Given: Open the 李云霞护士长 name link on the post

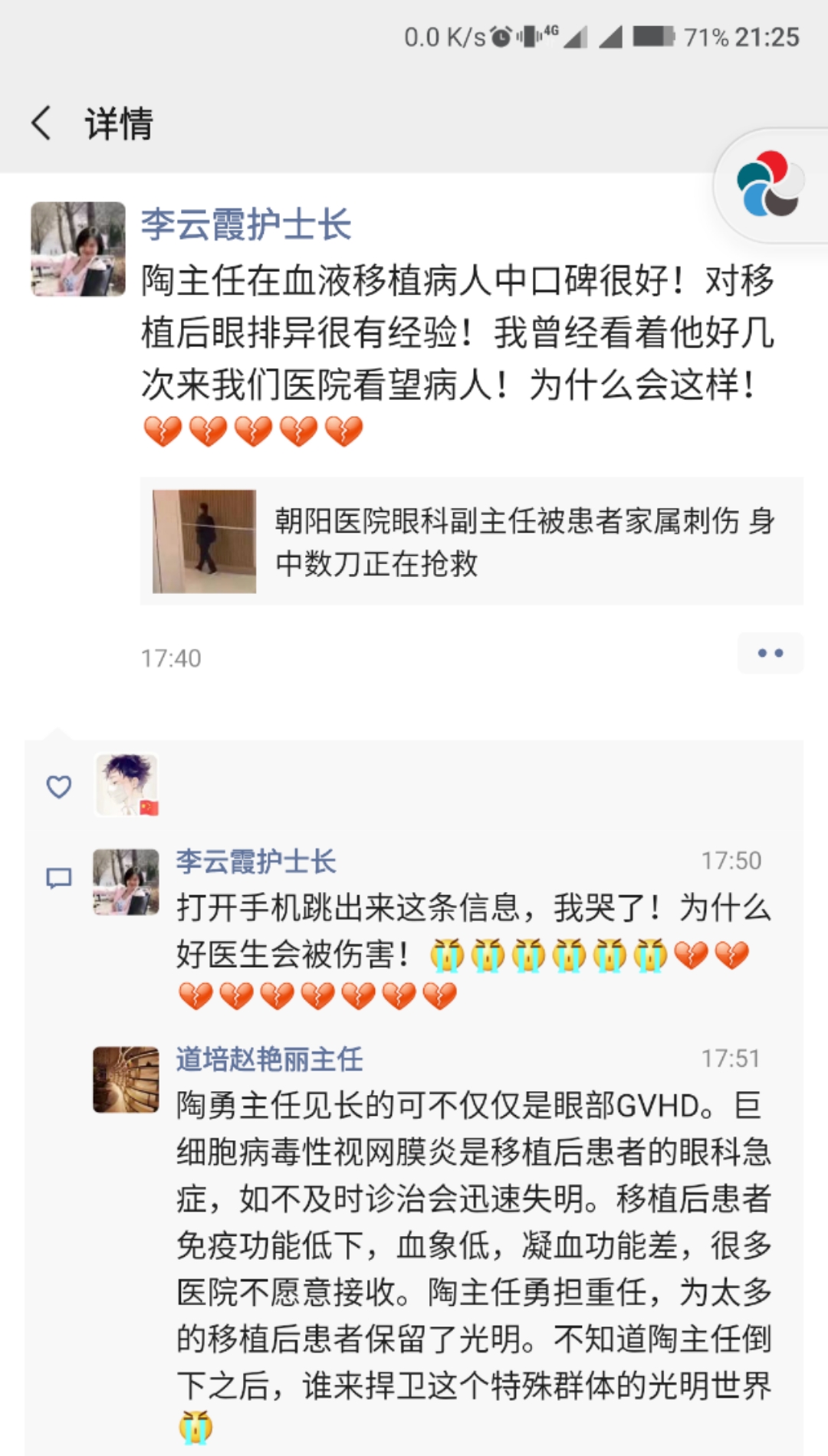Looking at the screenshot, I should 246,225.
